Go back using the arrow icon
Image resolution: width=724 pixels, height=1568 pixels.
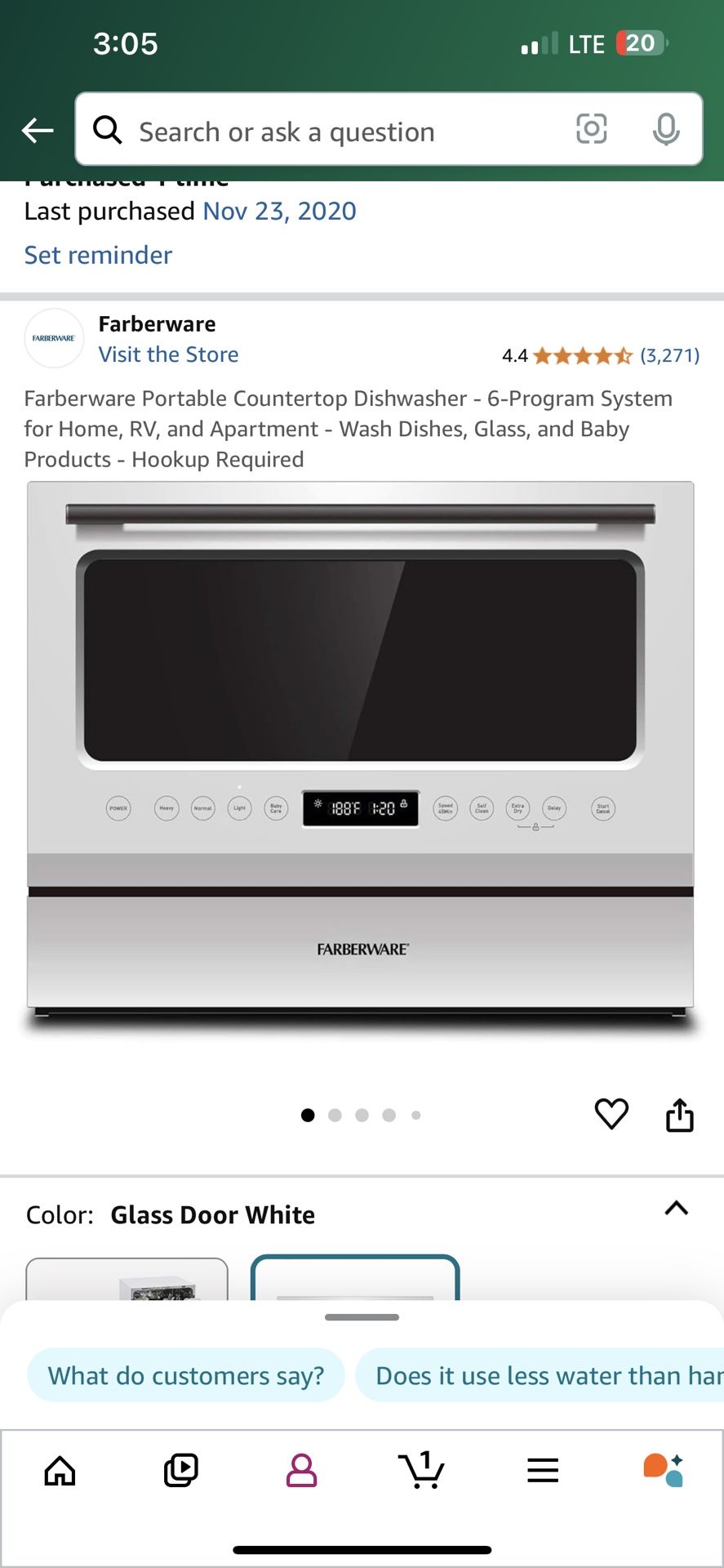[x=38, y=130]
